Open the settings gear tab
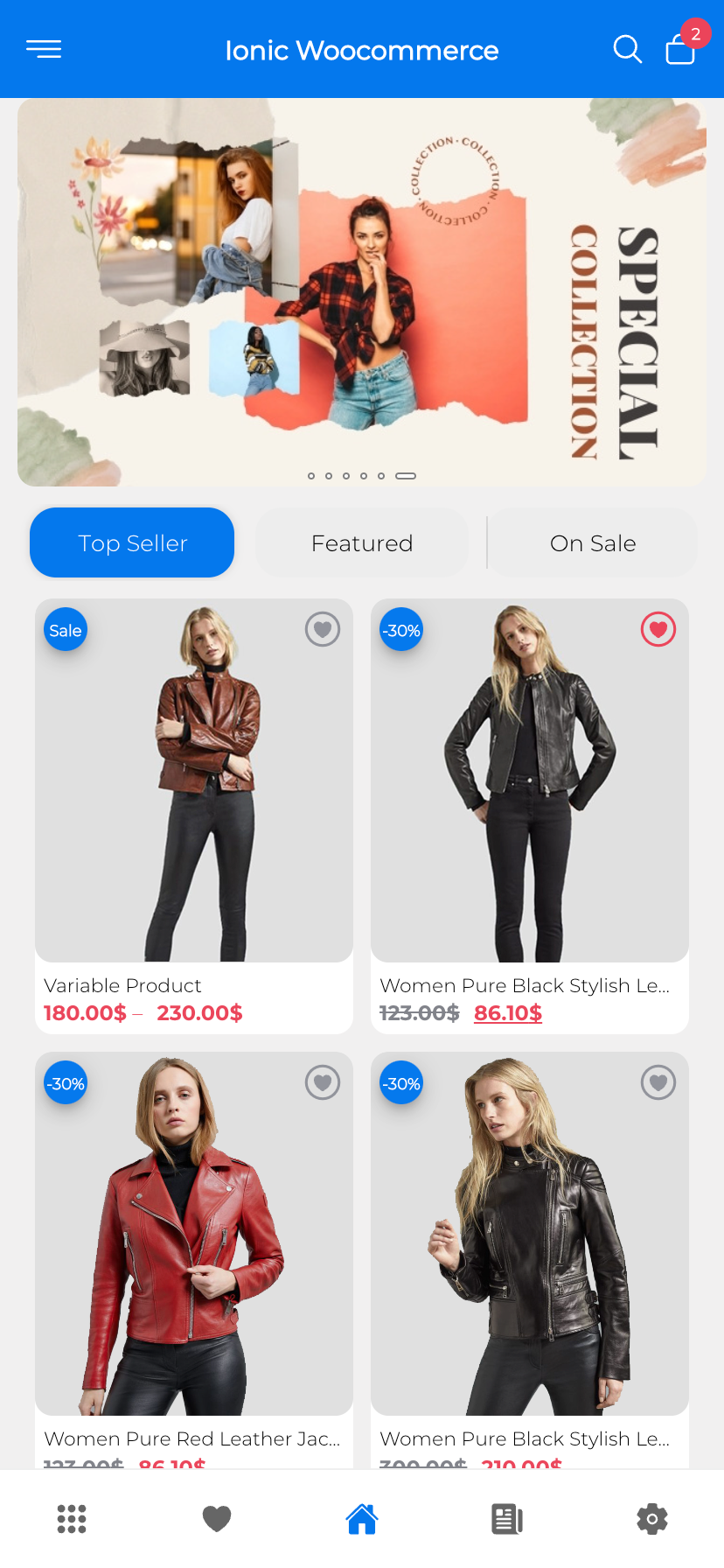The width and height of the screenshot is (724, 1568). (x=652, y=1519)
